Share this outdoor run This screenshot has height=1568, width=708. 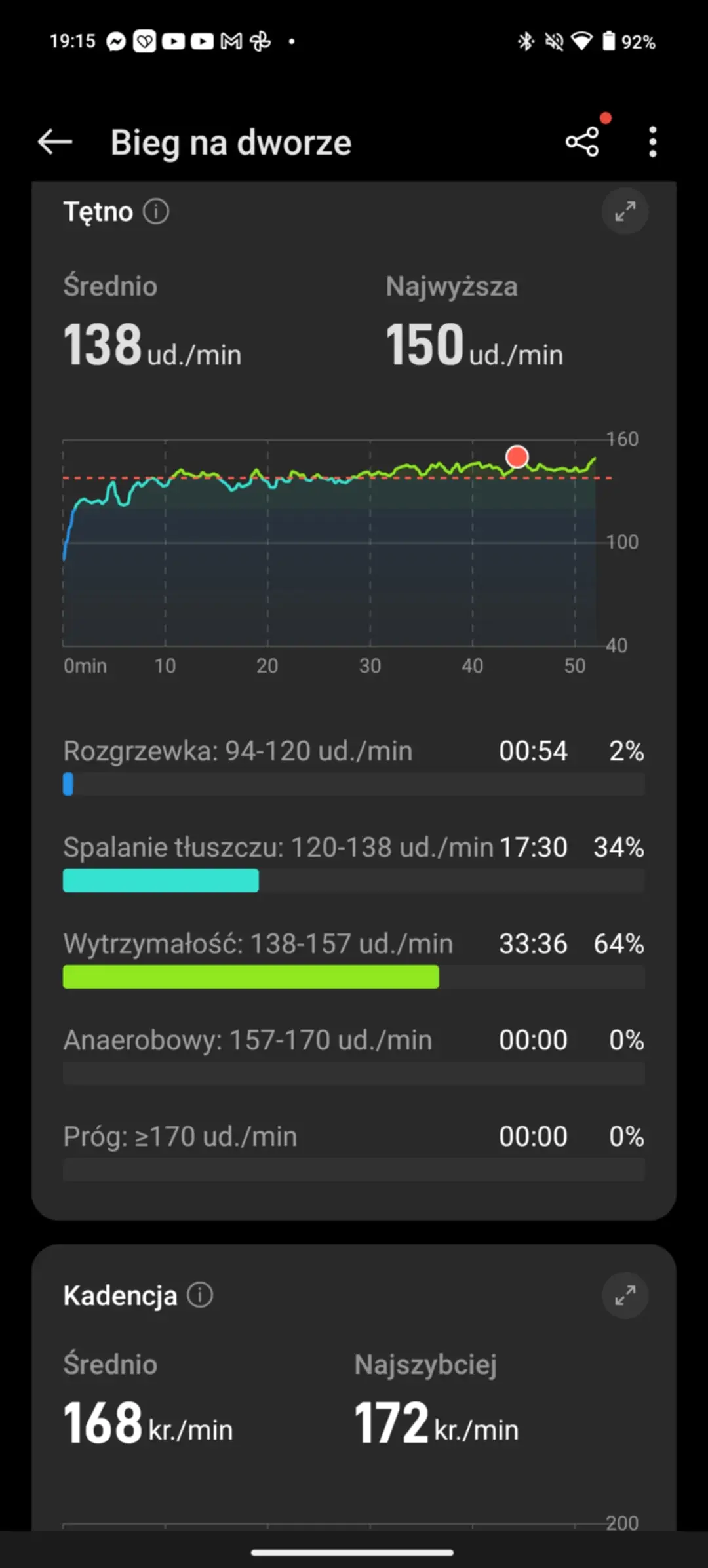coord(582,142)
